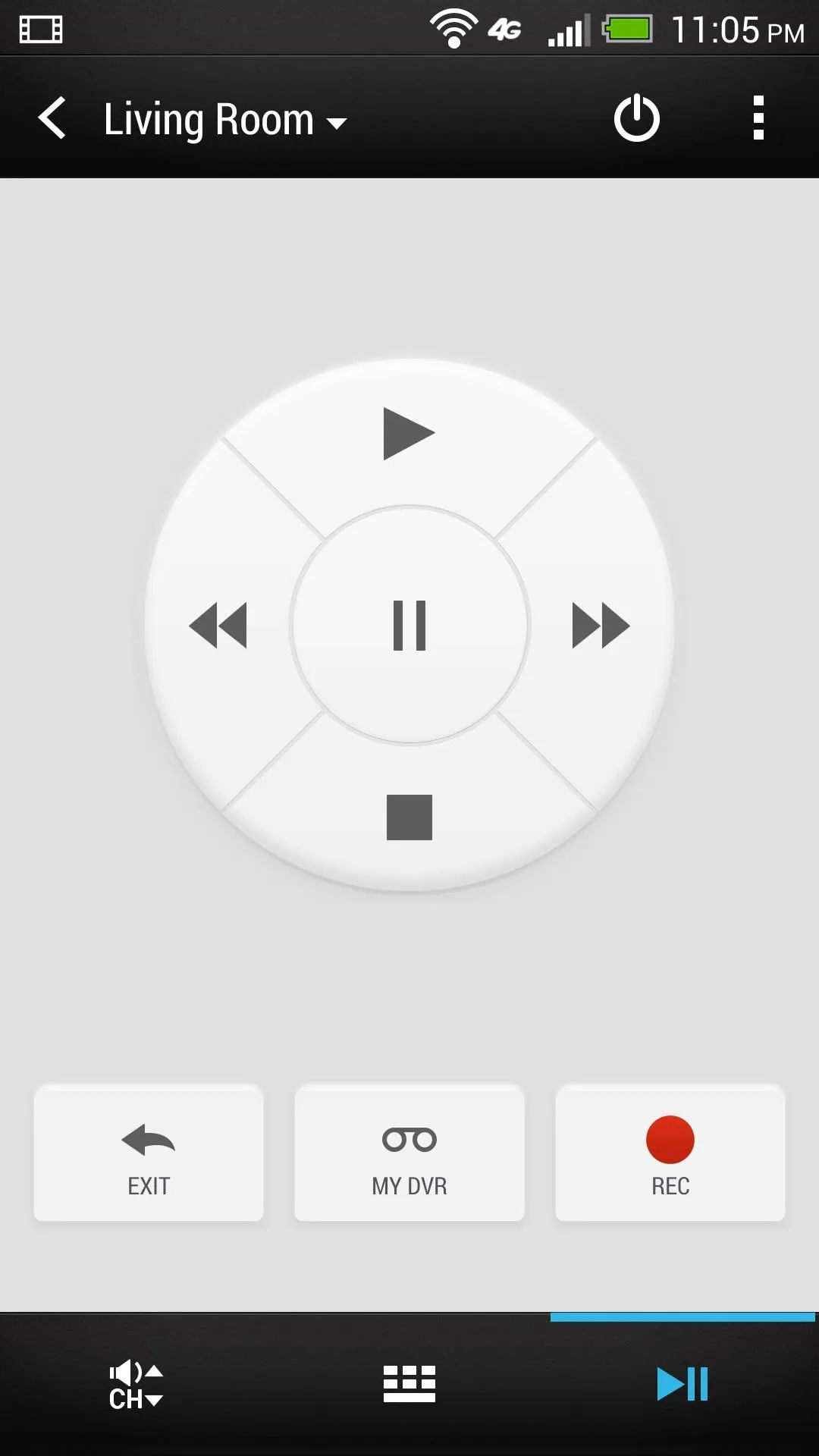The height and width of the screenshot is (1456, 819).
Task: Pause playback using the center button
Action: coord(409,626)
